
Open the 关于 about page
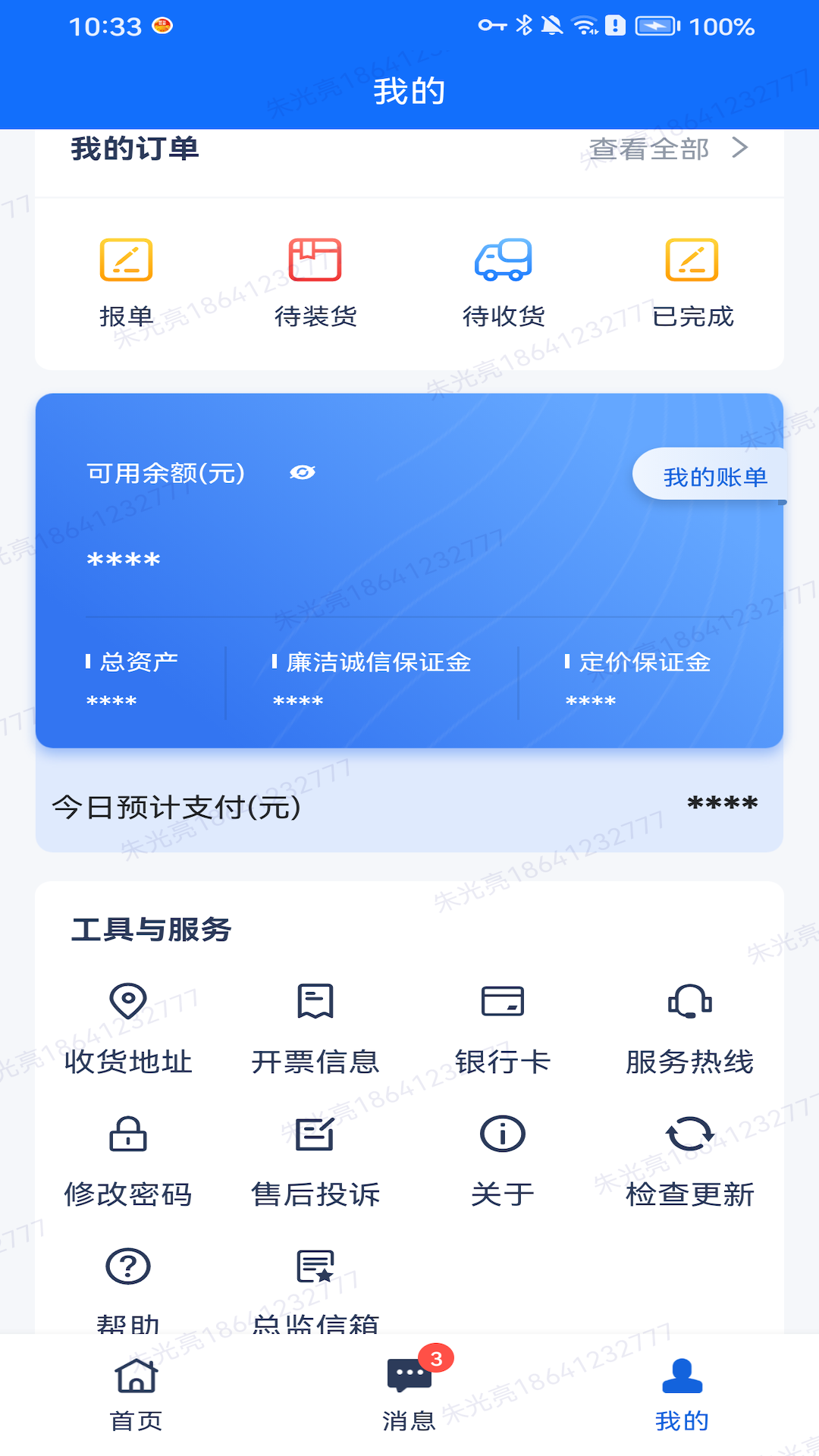[x=502, y=1160]
